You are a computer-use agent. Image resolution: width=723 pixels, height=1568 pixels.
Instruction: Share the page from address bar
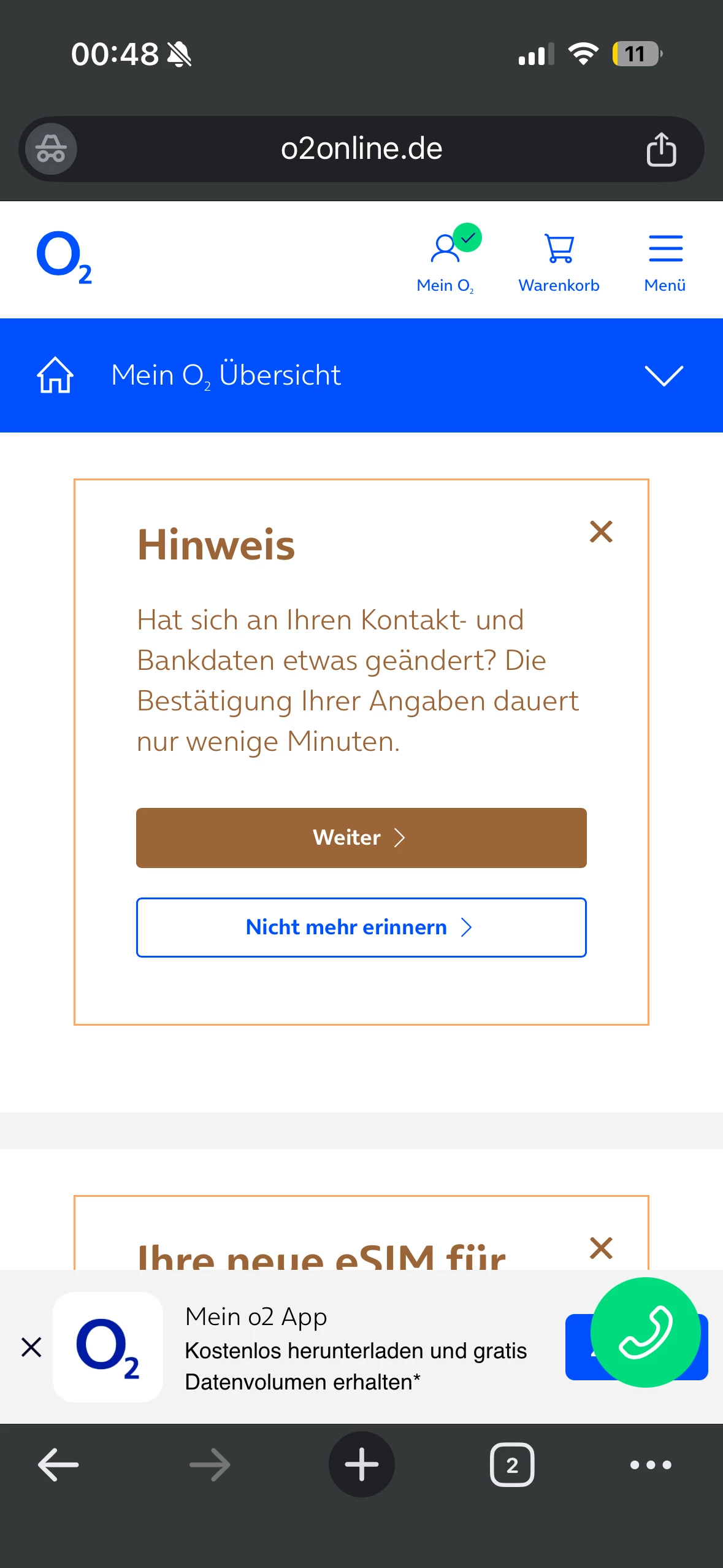coord(661,149)
